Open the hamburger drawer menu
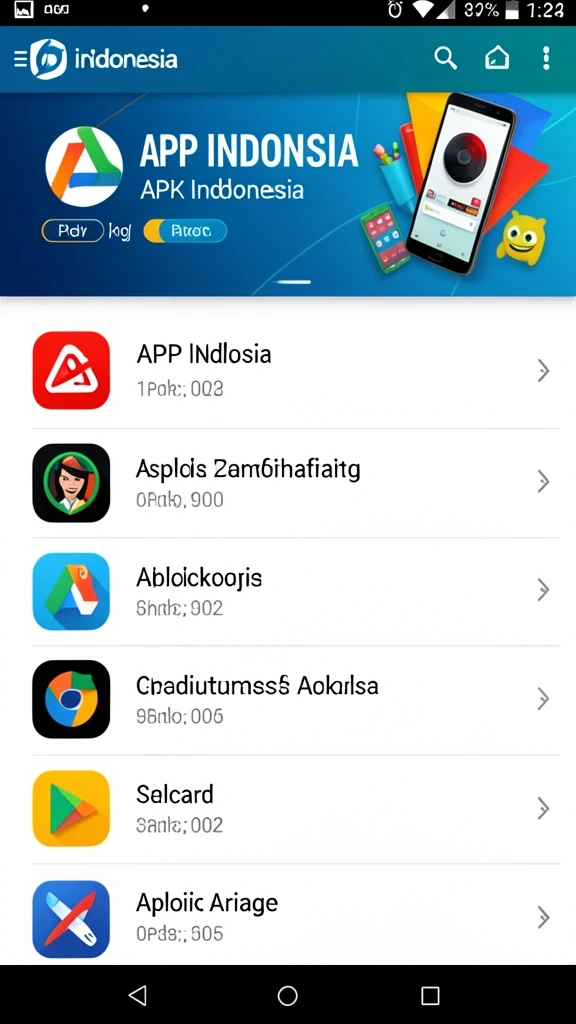This screenshot has height=1024, width=576. click(20, 59)
